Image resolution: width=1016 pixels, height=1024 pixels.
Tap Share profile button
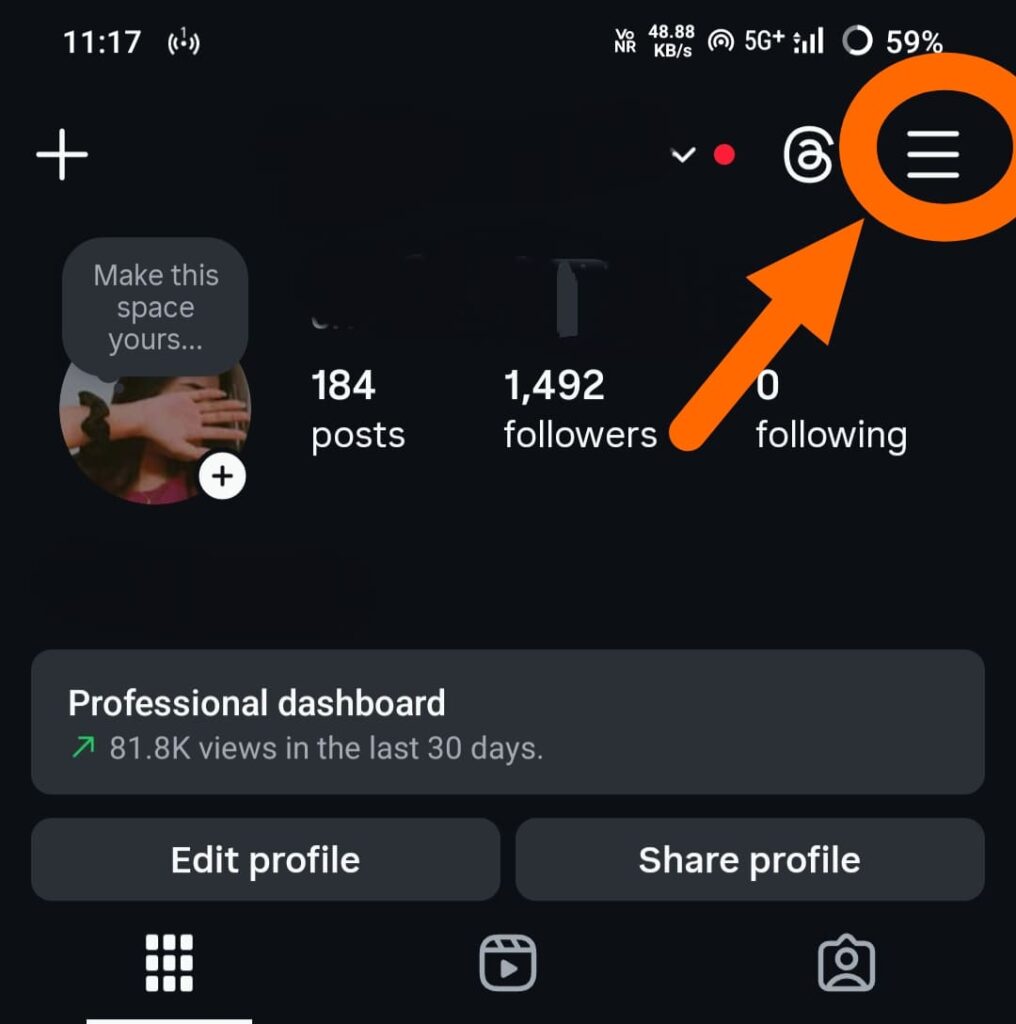pyautogui.click(x=749, y=860)
